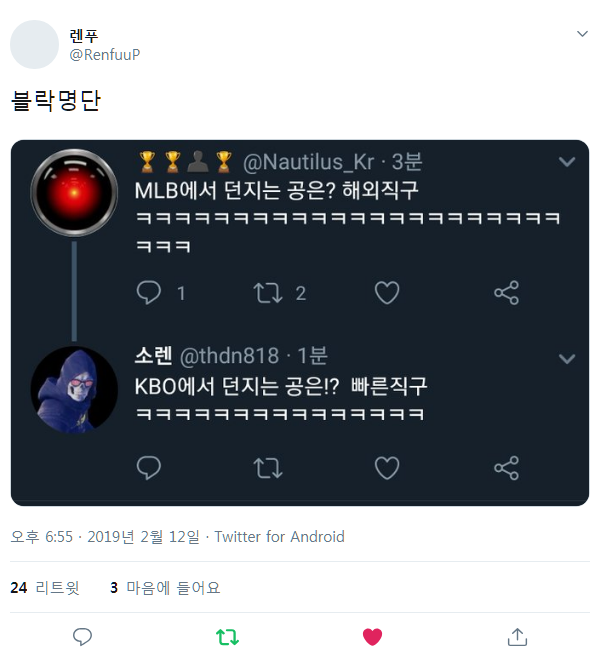Open the @RenfuuP profile handle
The width and height of the screenshot is (600, 661).
point(104,55)
